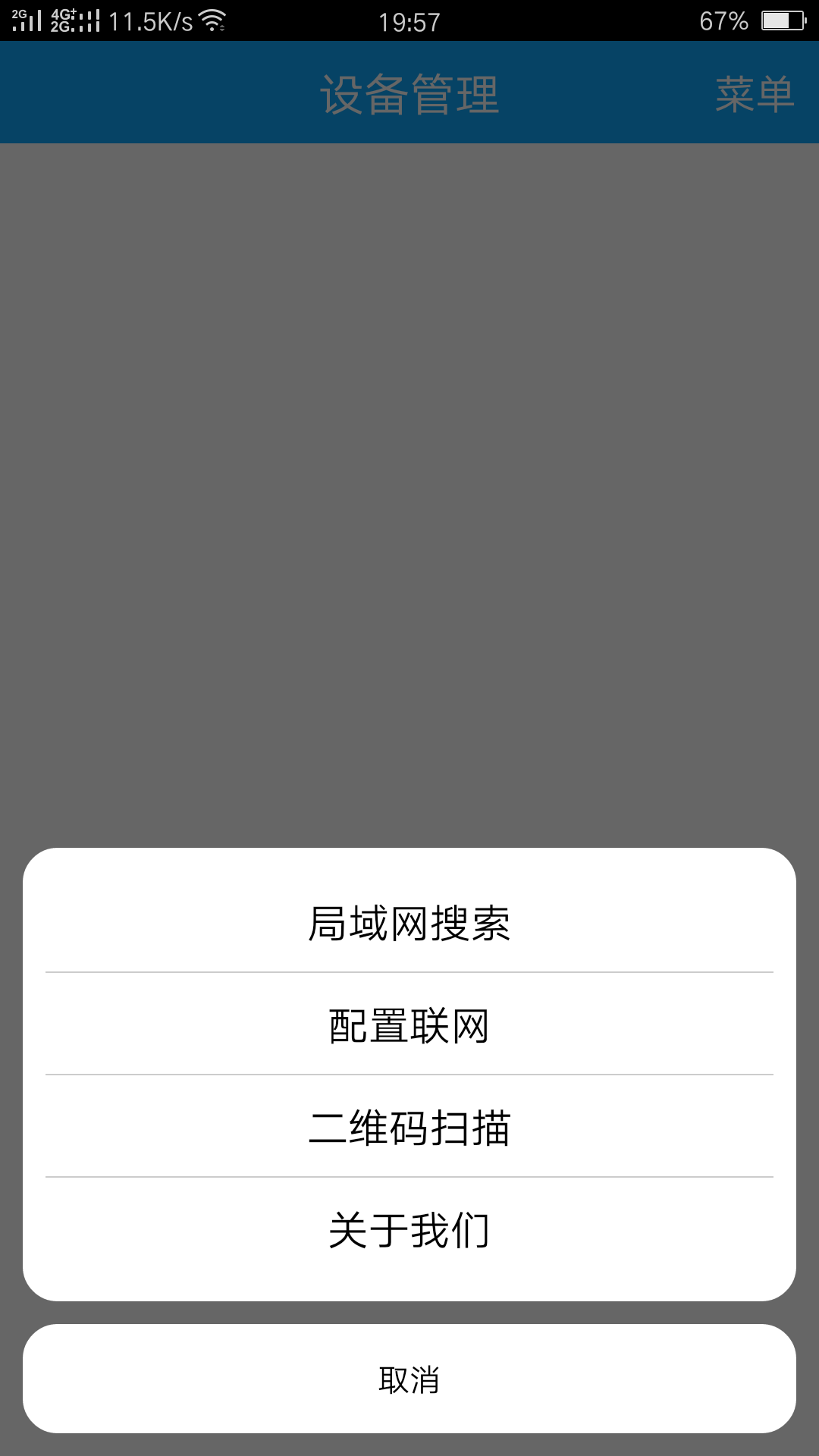
Task: Open 二维码扫描 to scan a QR code
Action: (409, 1128)
